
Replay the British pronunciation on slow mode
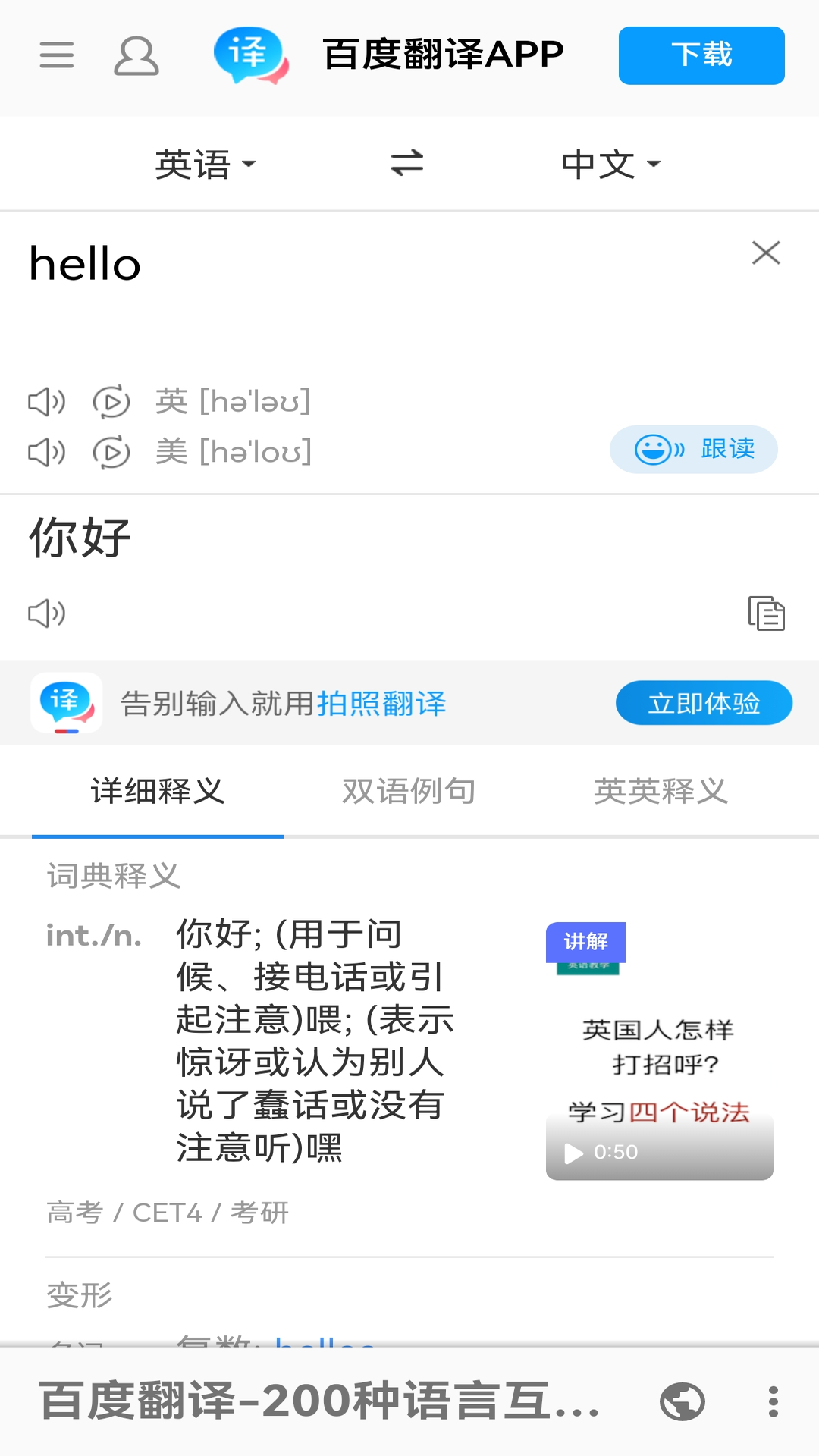tap(111, 403)
